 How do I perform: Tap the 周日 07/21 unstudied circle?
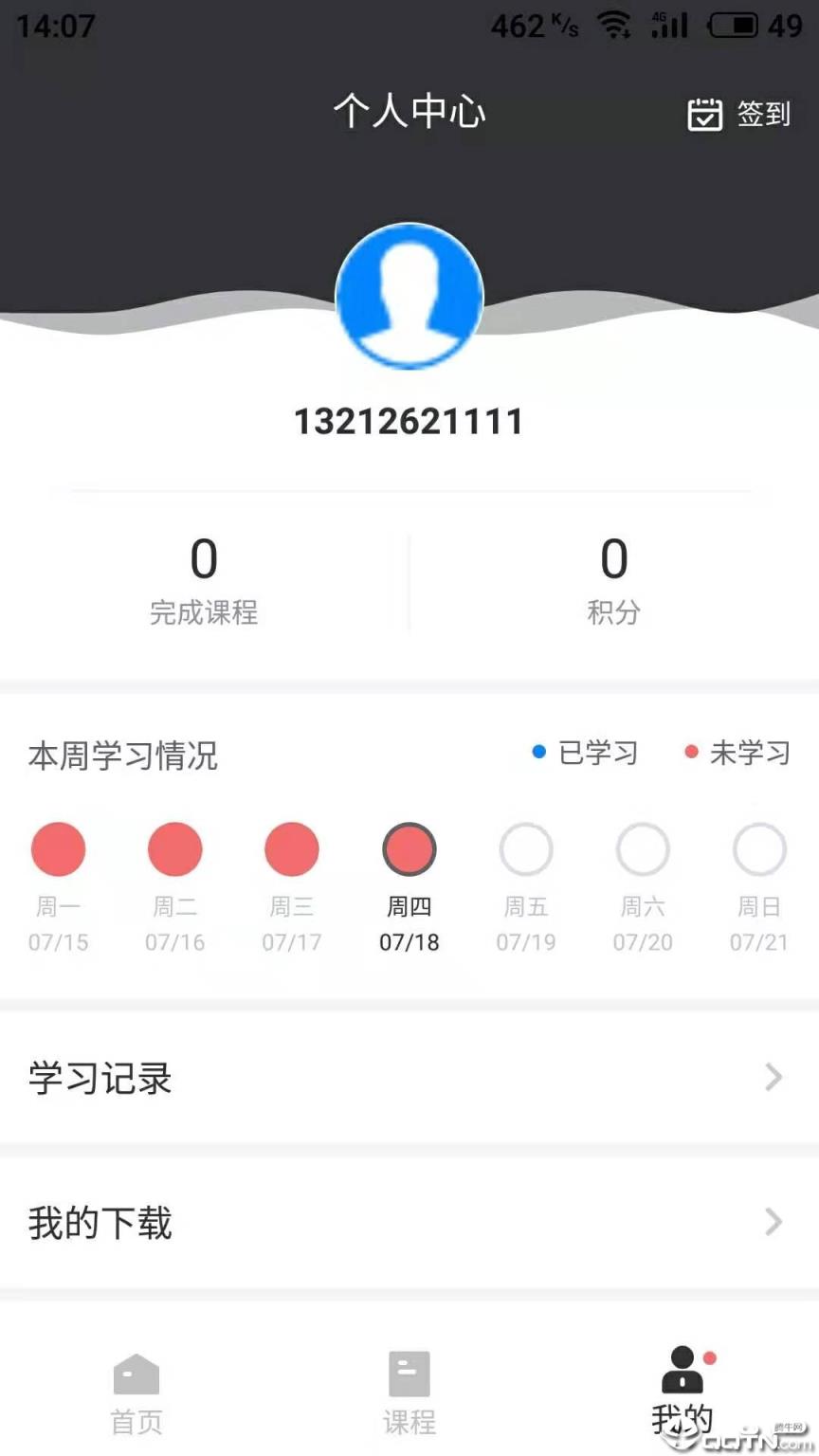click(758, 848)
